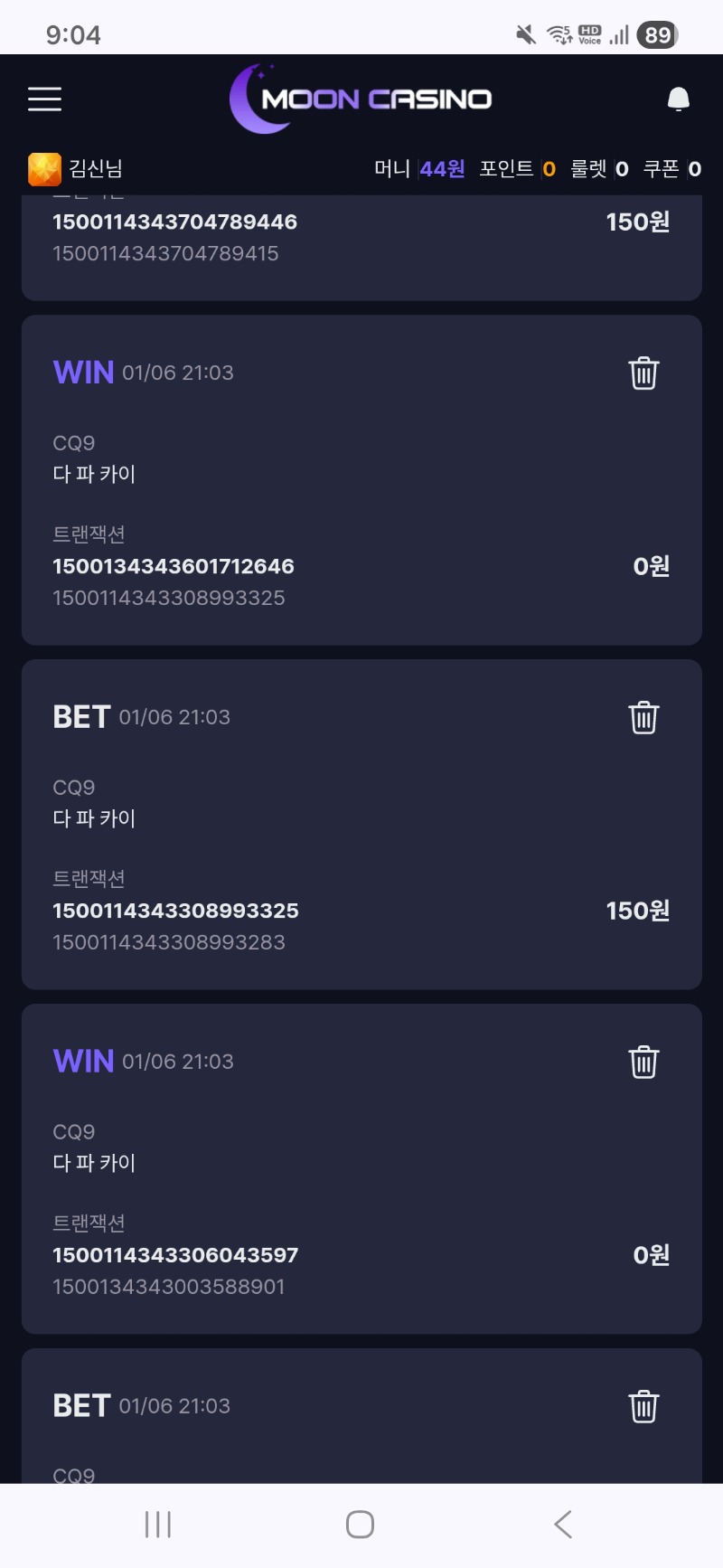The height and width of the screenshot is (1568, 723).
Task: Tap the WIN label on the top card
Action: 82,372
